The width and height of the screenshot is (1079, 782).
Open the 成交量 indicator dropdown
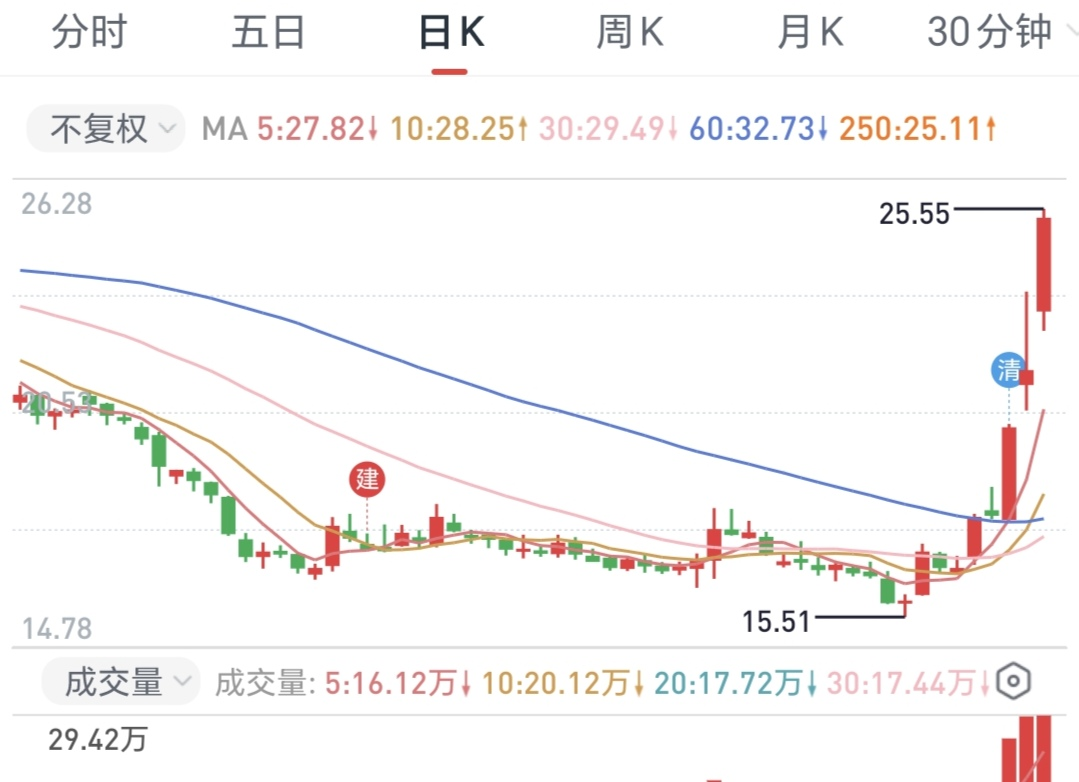[120, 683]
